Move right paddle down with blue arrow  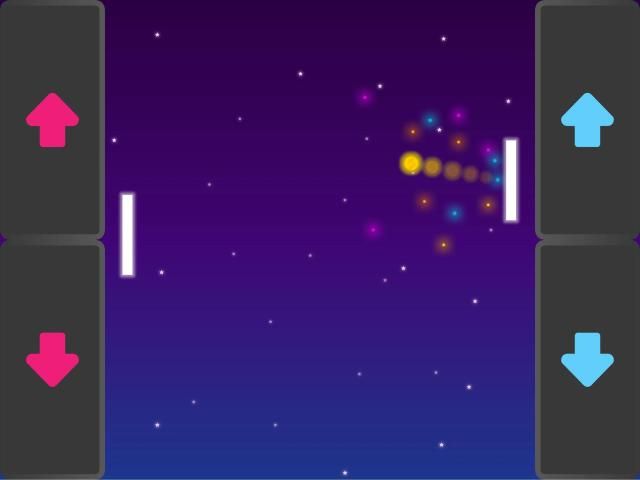pyautogui.click(x=587, y=360)
